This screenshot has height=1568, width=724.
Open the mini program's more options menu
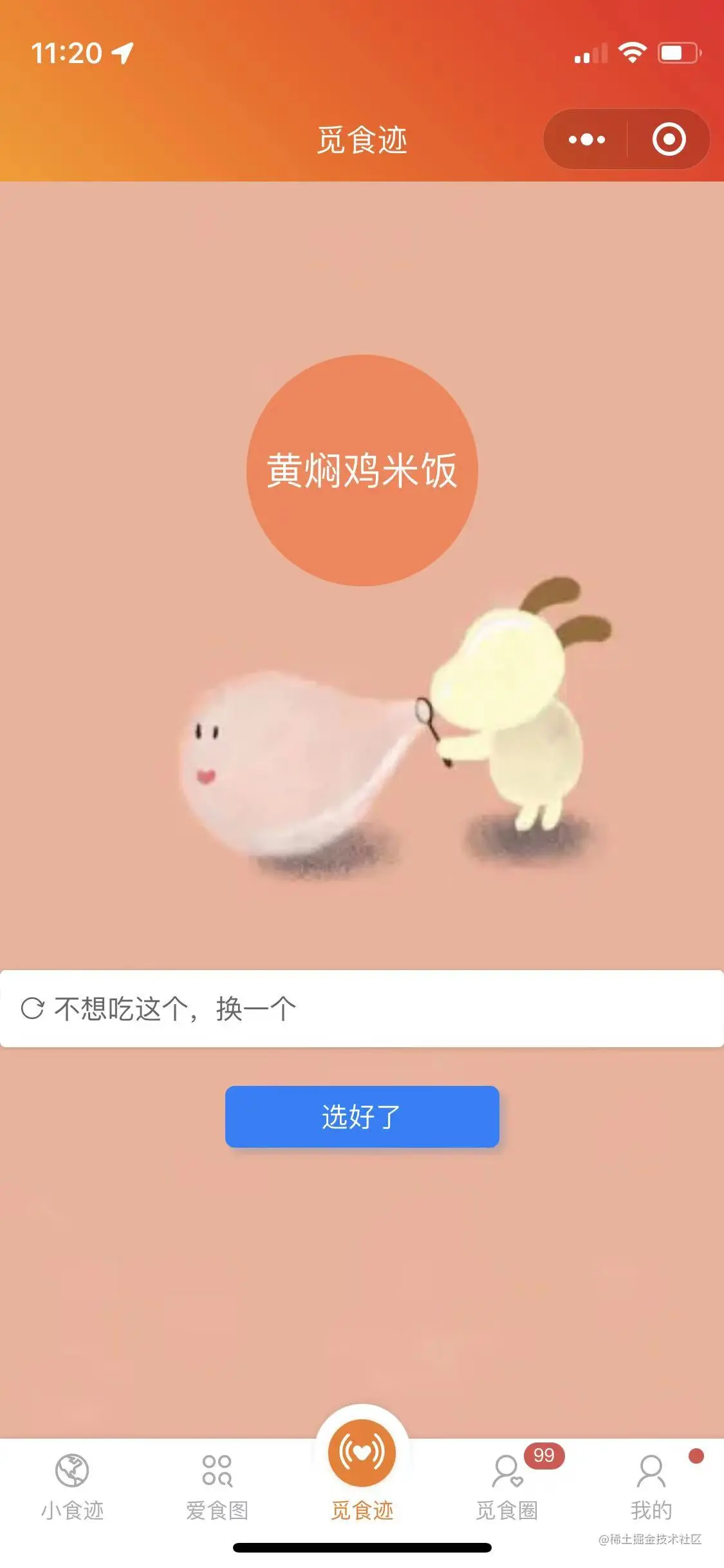(586, 140)
